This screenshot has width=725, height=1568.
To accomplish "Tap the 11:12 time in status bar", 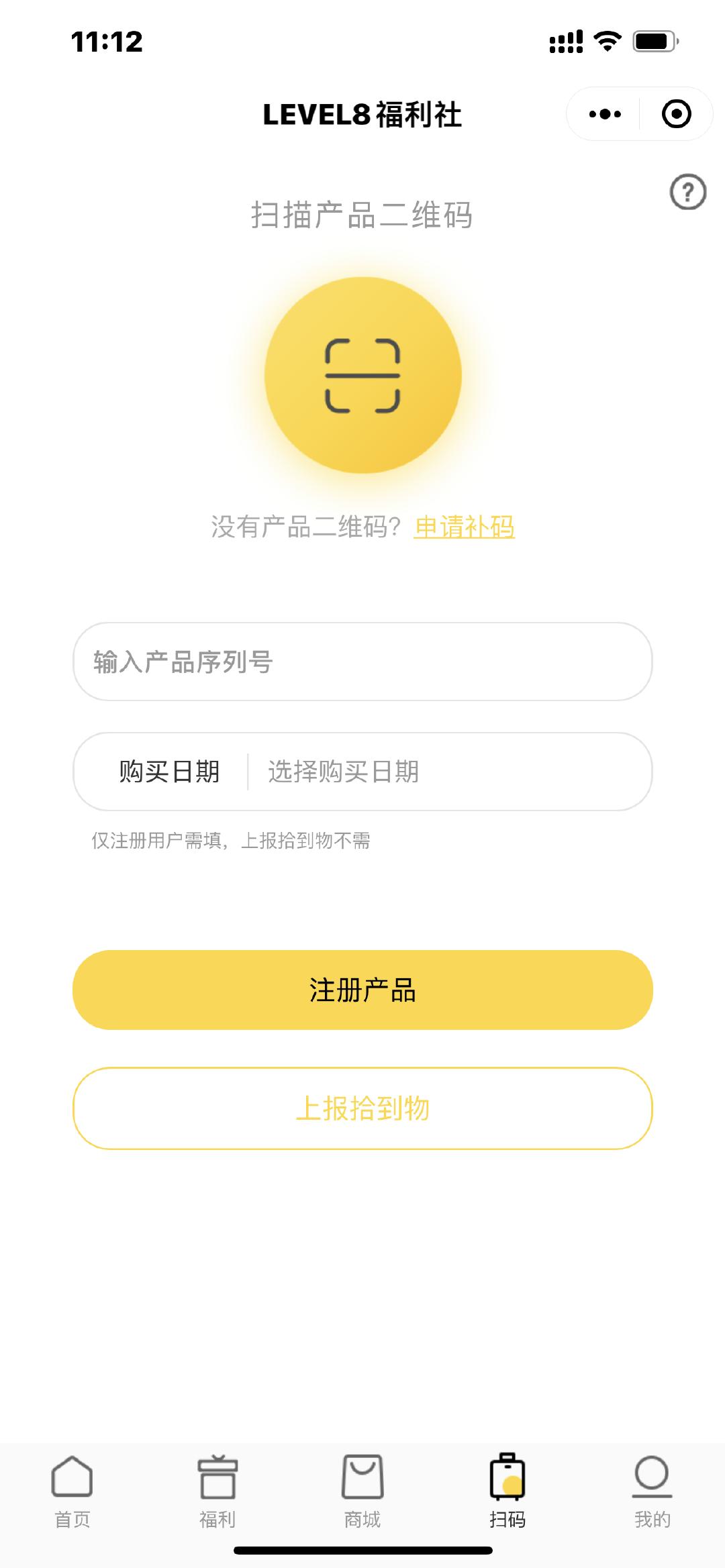I will click(107, 42).
